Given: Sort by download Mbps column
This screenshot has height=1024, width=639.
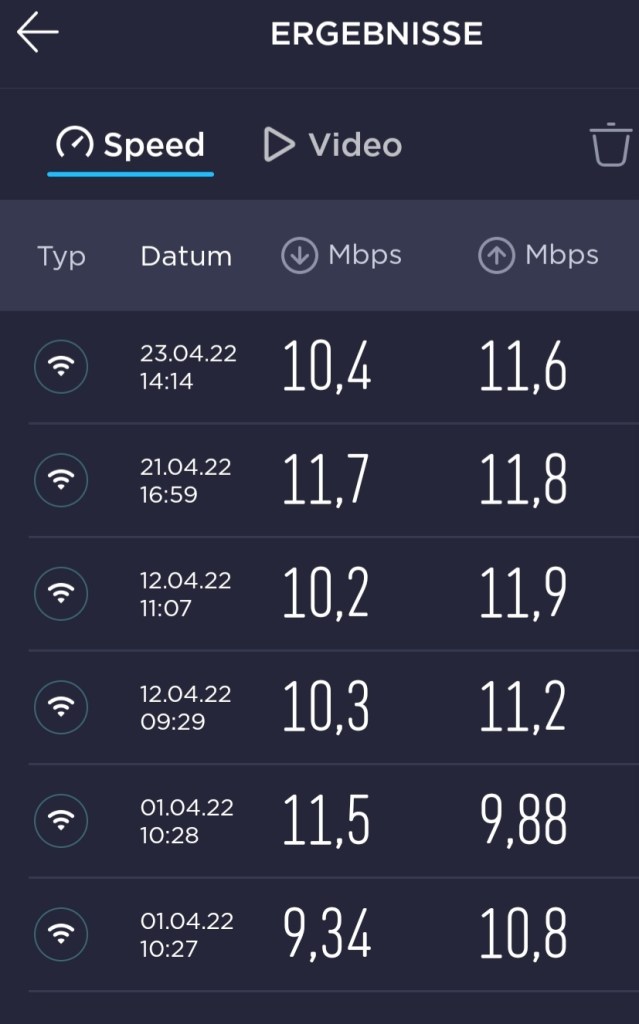Looking at the screenshot, I should click(342, 256).
